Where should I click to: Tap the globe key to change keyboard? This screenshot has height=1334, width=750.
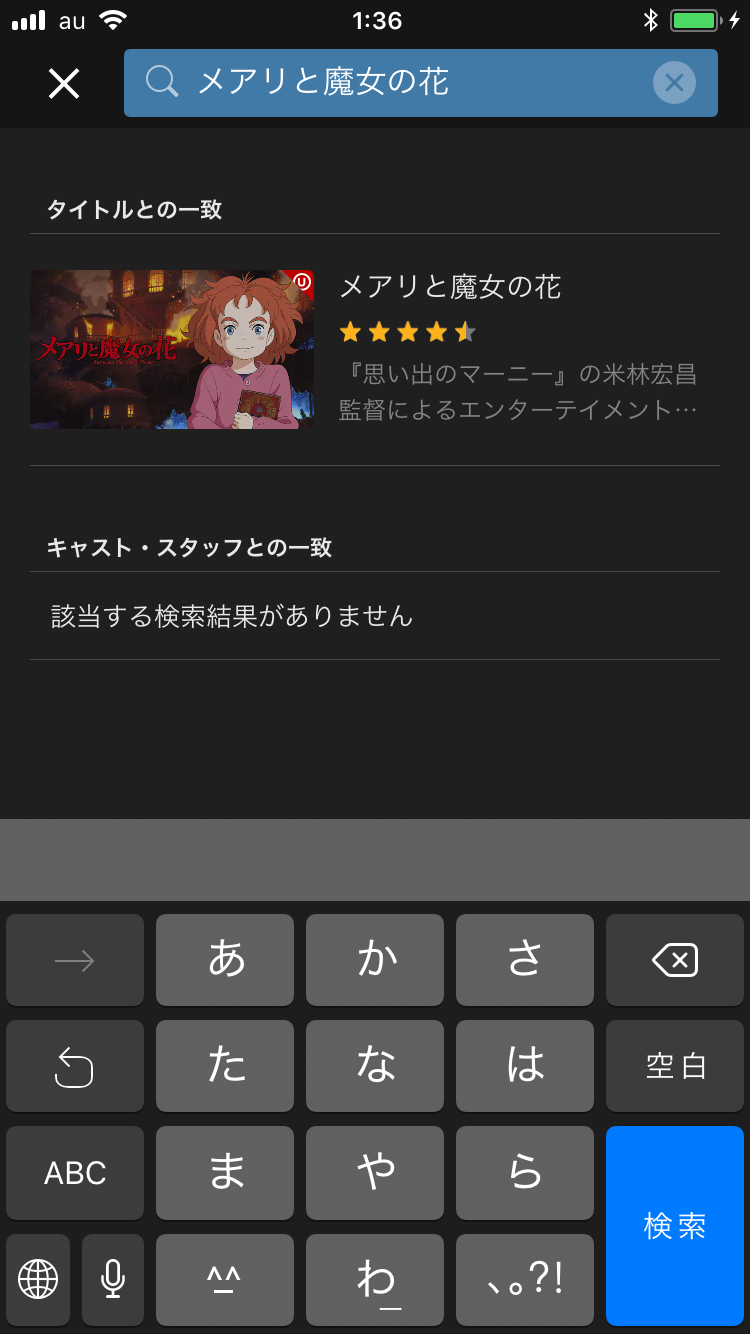click(38, 1279)
